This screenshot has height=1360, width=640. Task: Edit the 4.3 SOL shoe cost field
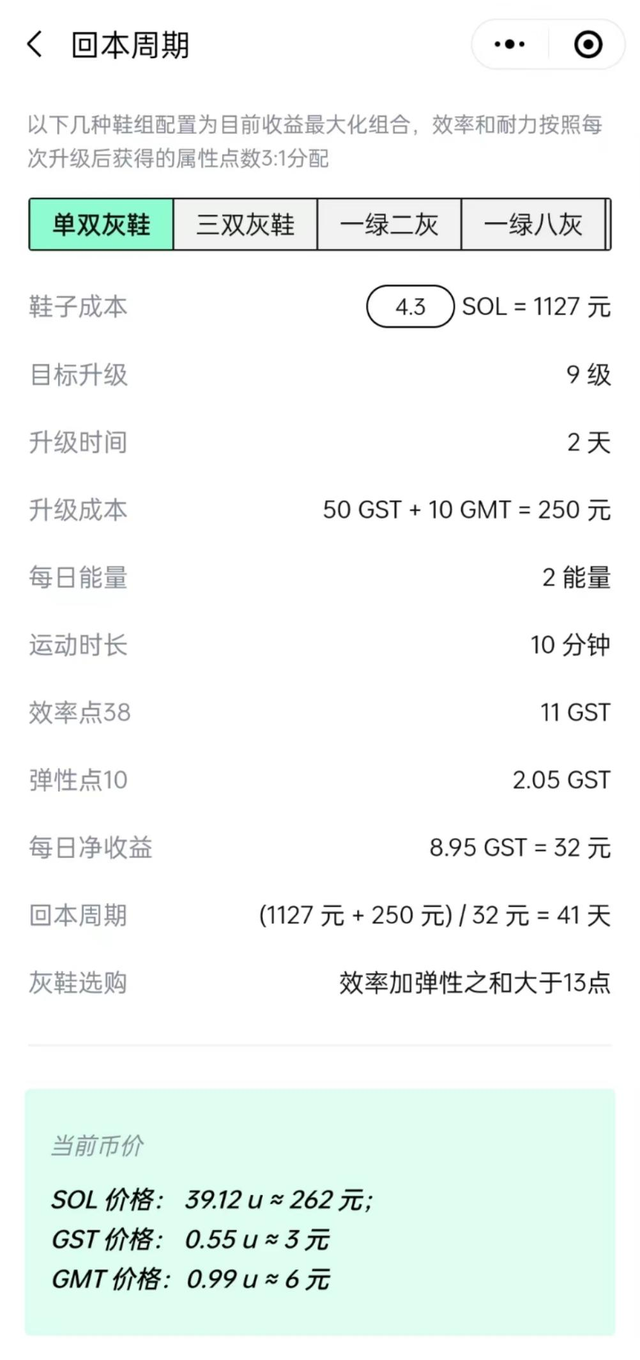(x=411, y=307)
